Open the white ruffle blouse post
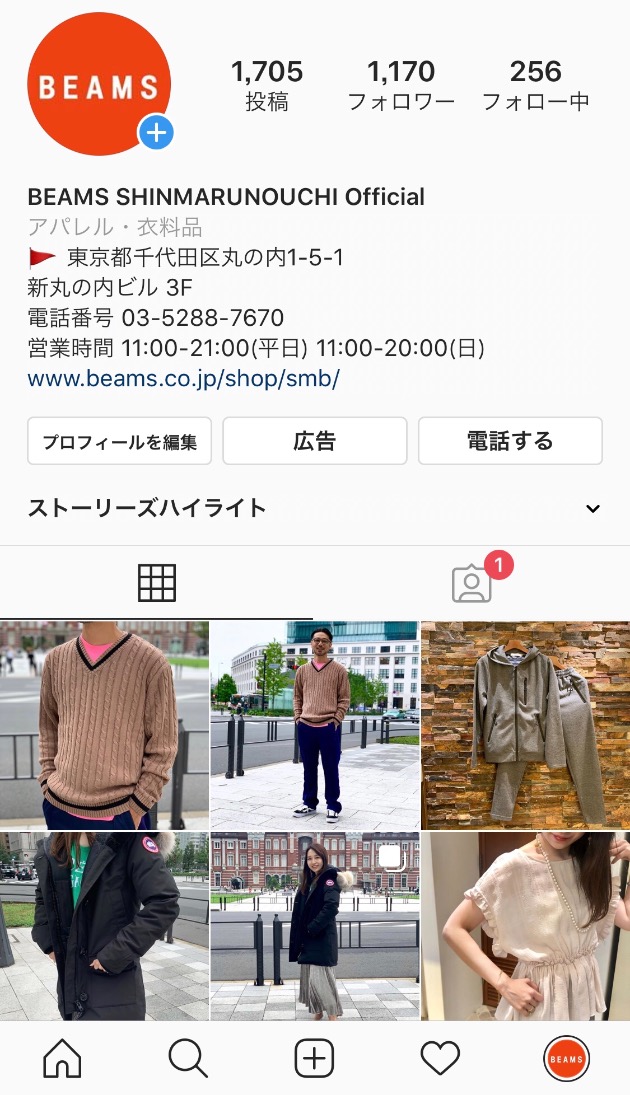The image size is (630, 1095). 525,925
